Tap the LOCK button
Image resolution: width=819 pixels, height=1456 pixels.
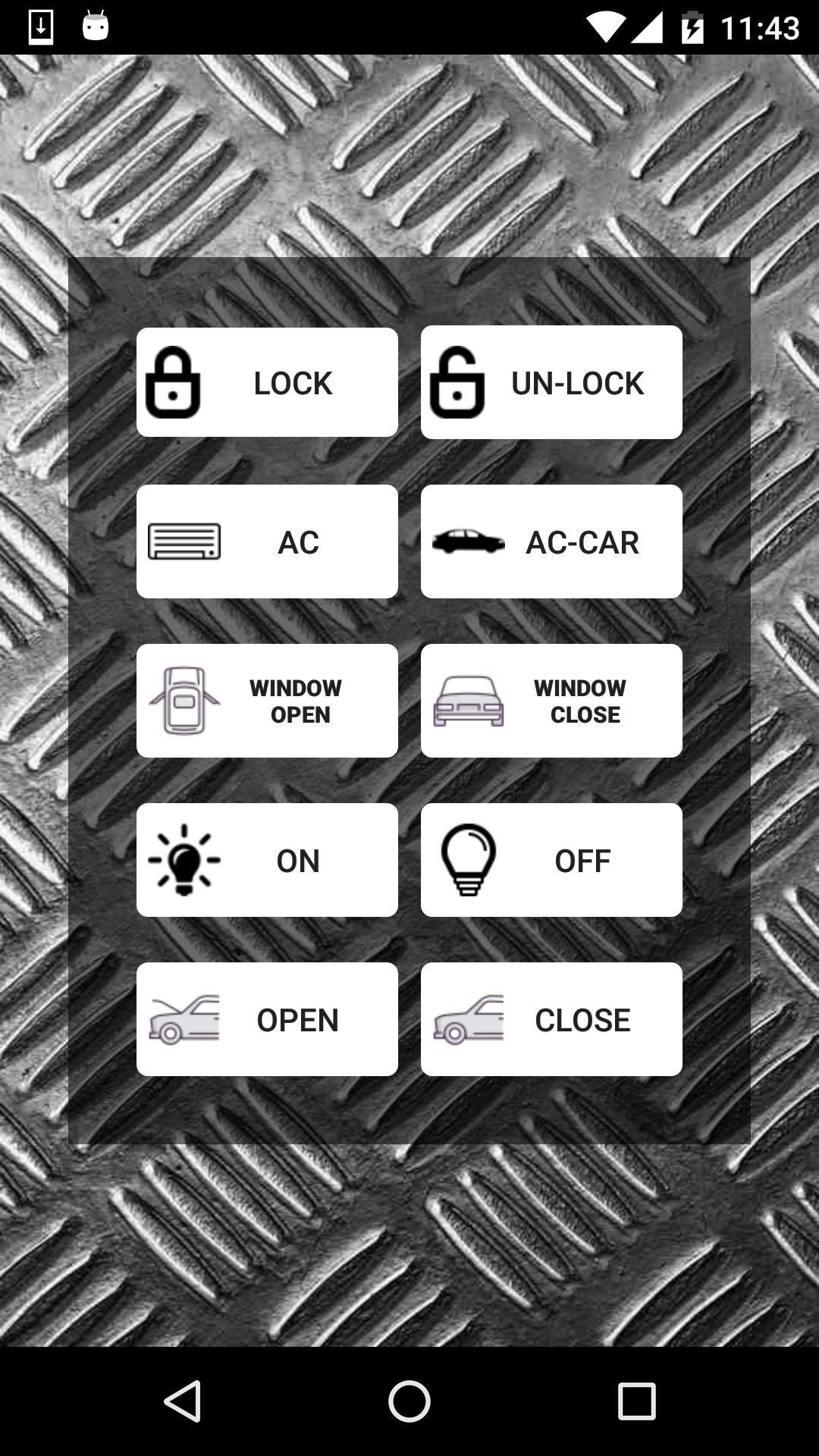pyautogui.click(x=267, y=382)
